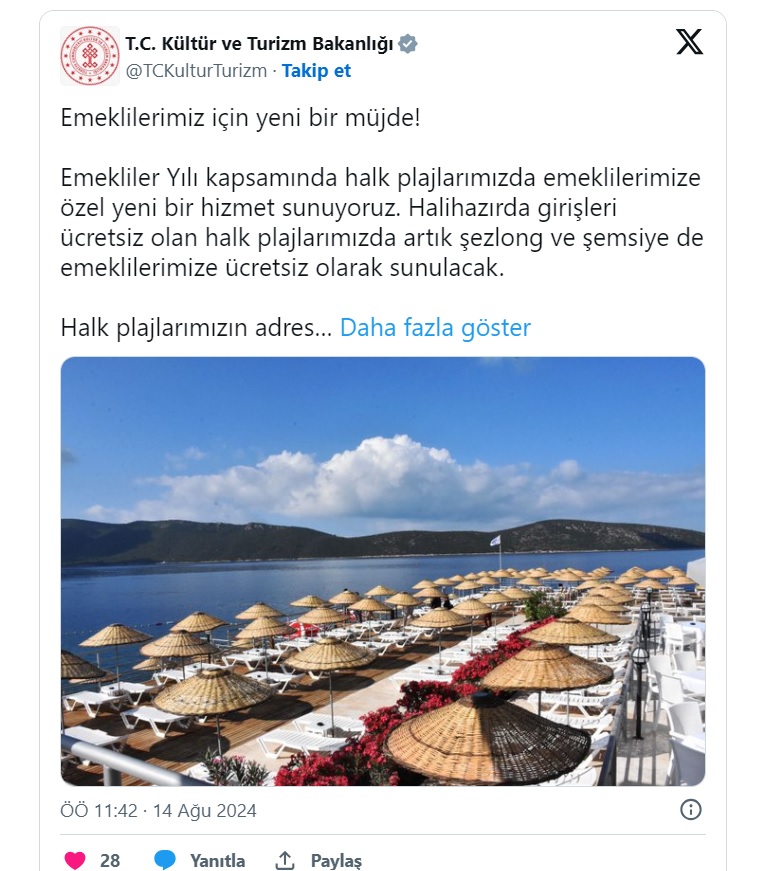Open the @TCKulturTurizm handle

pos(196,71)
